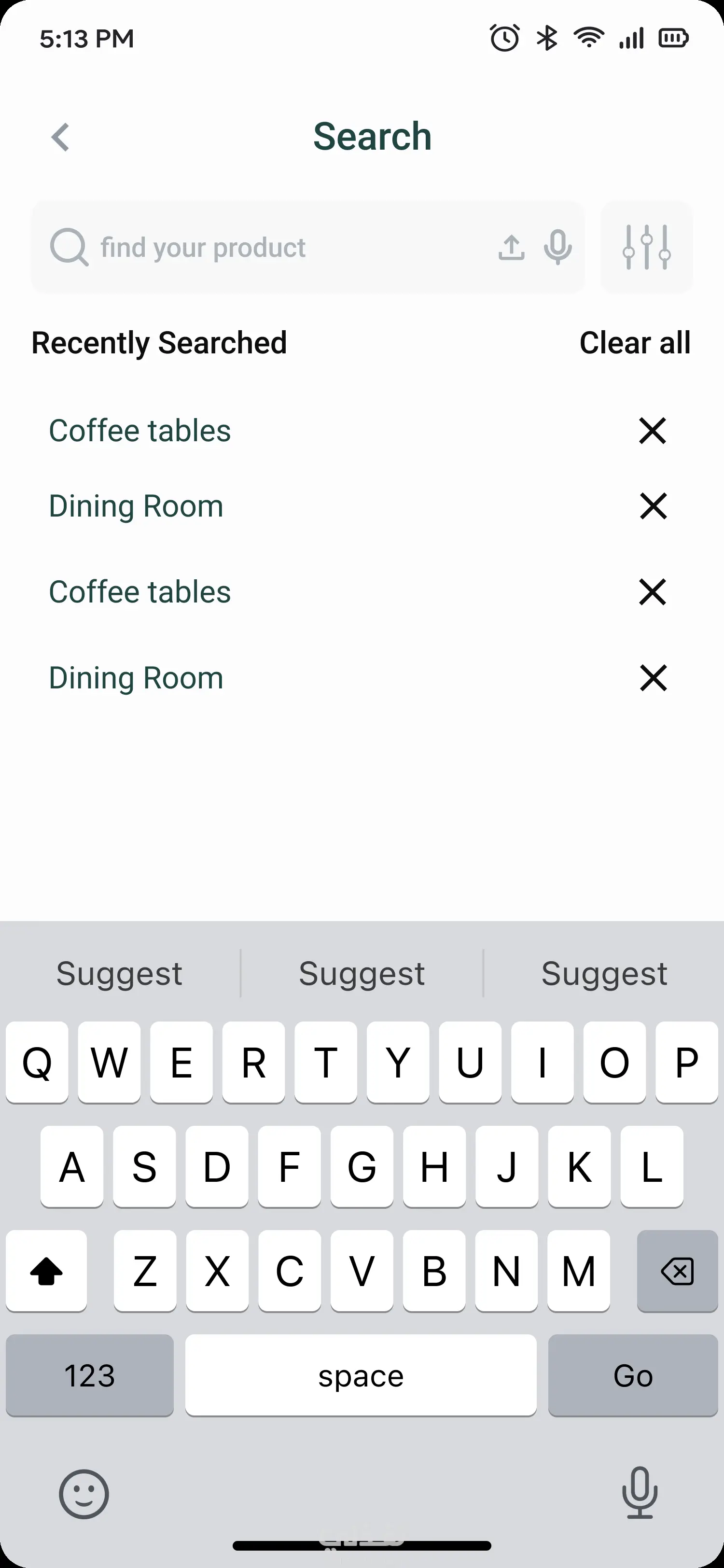The image size is (724, 1568).
Task: Clear all recent searches
Action: 635,343
